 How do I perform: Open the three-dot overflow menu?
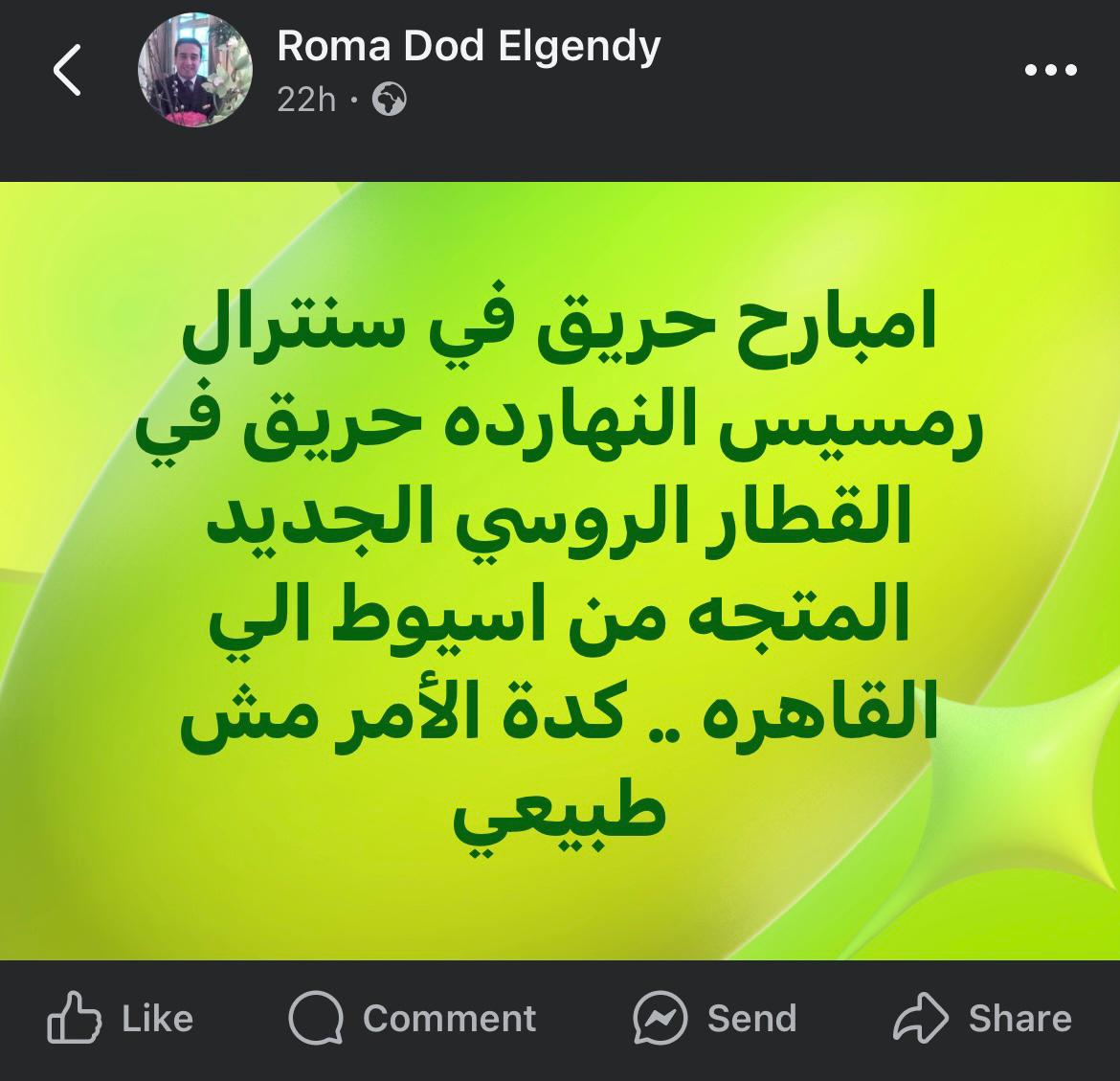pyautogui.click(x=1050, y=71)
